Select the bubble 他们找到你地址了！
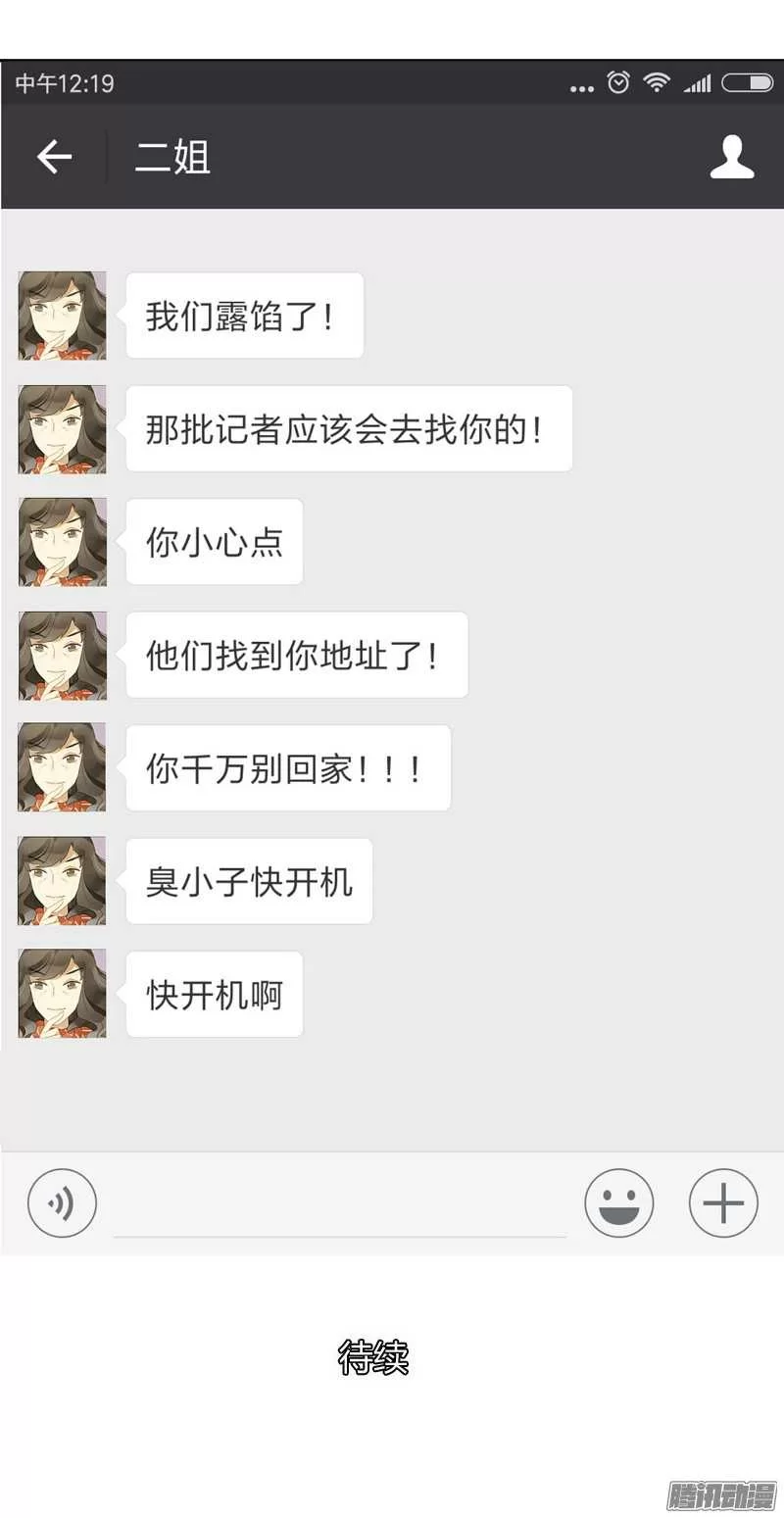Image resolution: width=784 pixels, height=1518 pixels. coord(296,655)
